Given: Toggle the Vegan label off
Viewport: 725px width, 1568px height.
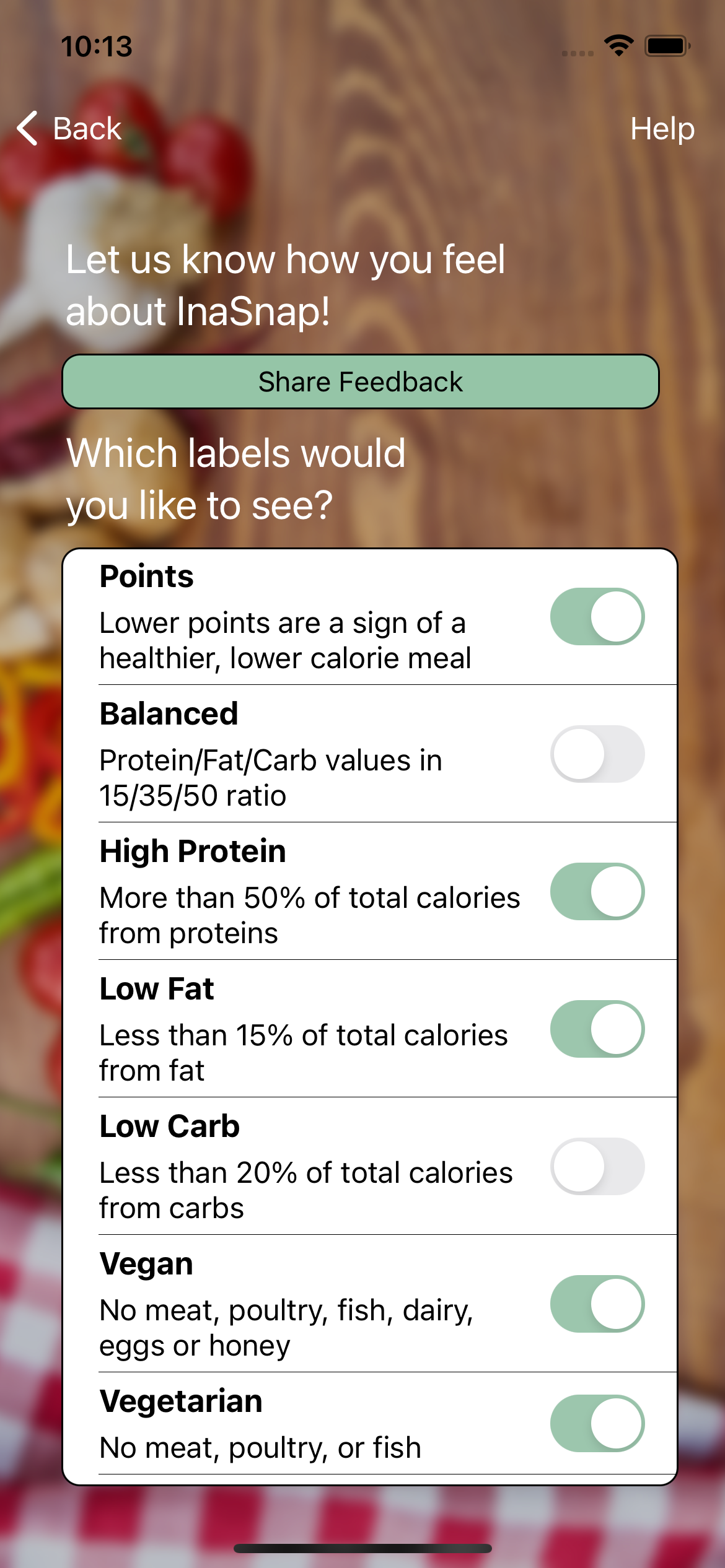Looking at the screenshot, I should [597, 1304].
